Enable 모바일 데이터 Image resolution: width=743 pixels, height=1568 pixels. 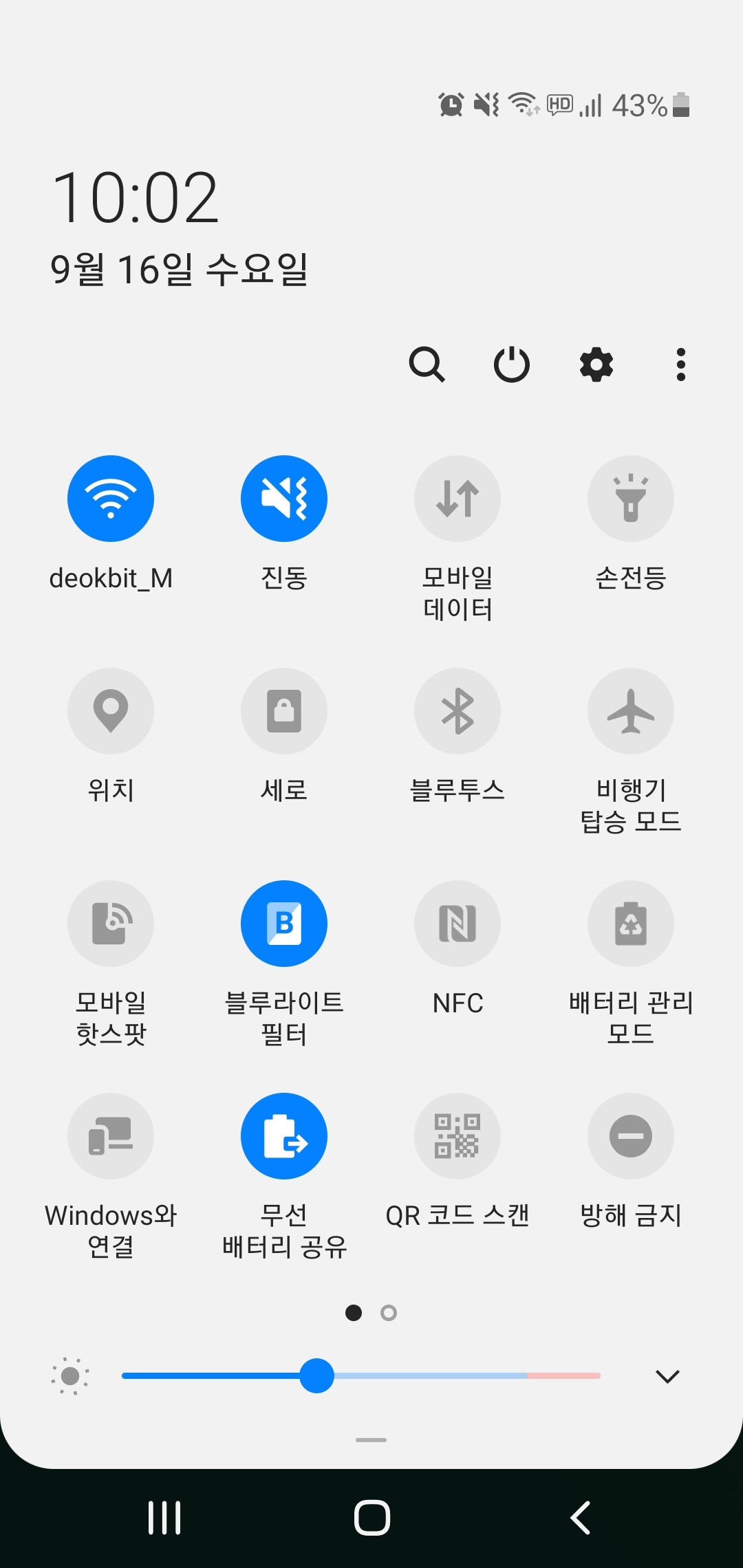tap(457, 499)
